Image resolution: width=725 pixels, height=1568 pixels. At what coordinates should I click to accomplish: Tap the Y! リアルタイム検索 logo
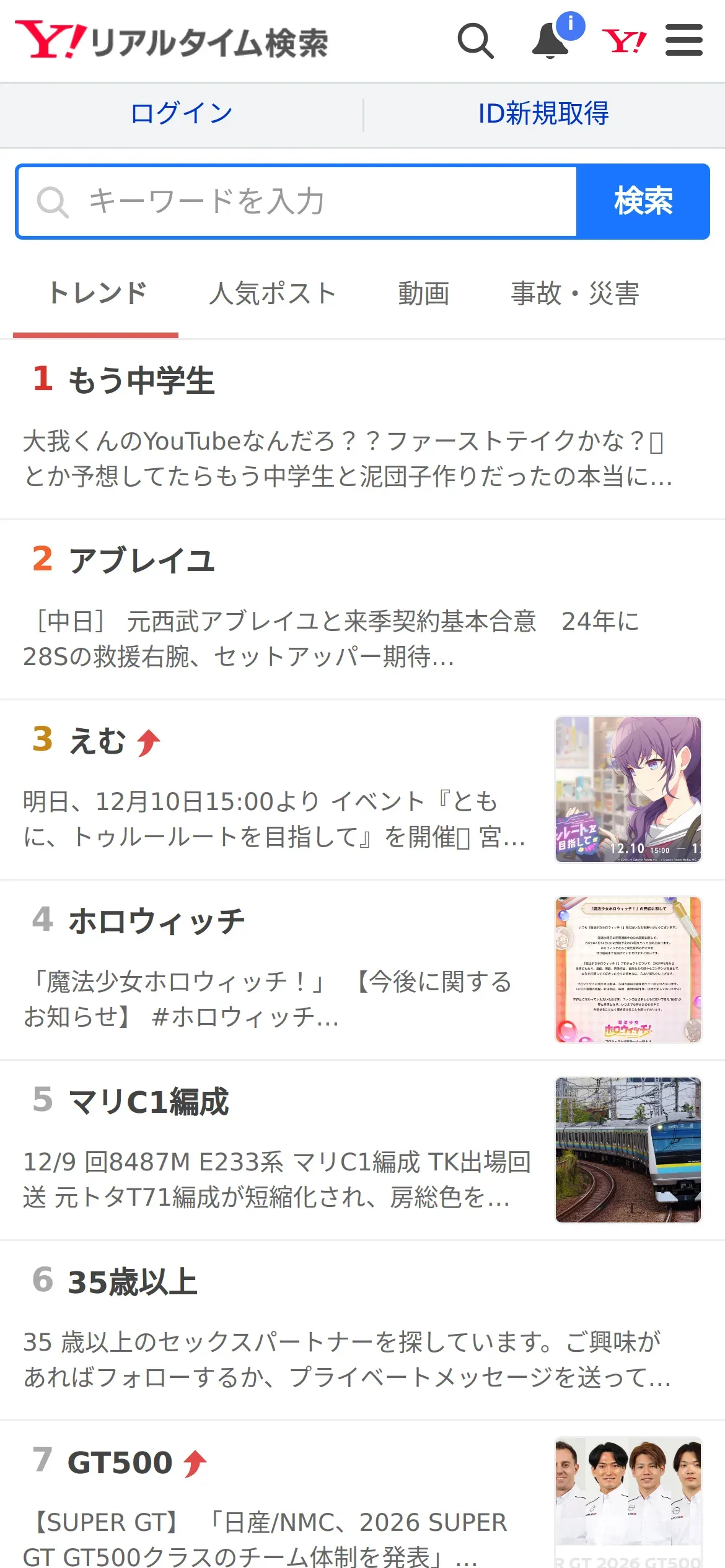click(x=172, y=41)
